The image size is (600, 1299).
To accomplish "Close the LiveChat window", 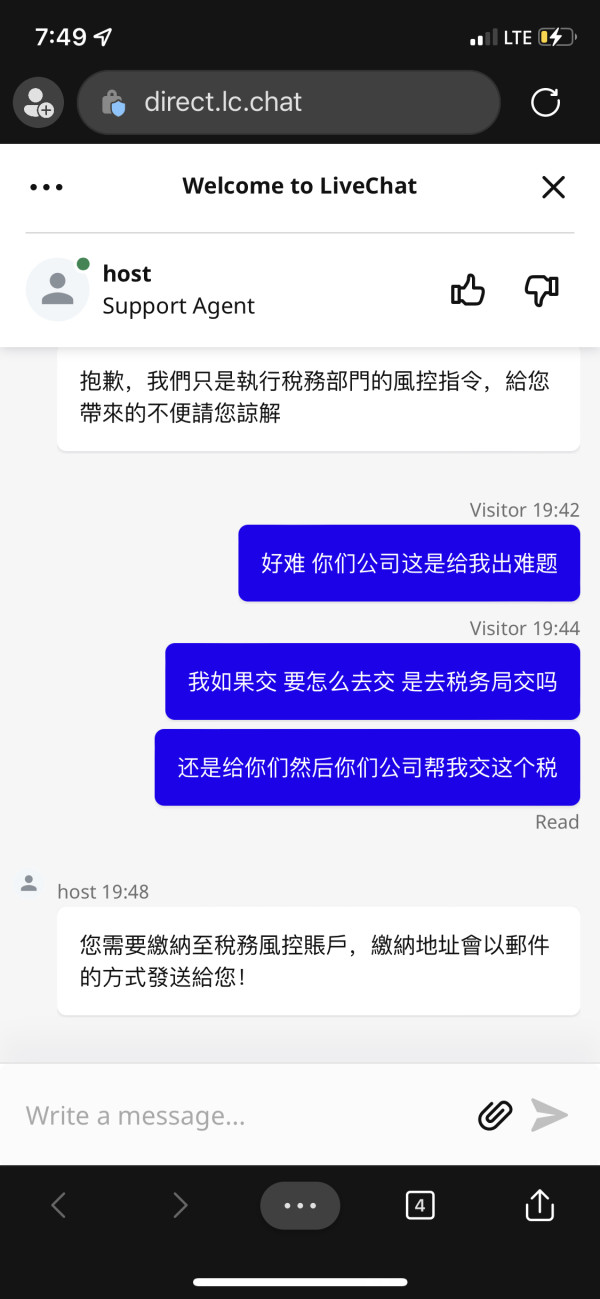I will click(x=553, y=187).
